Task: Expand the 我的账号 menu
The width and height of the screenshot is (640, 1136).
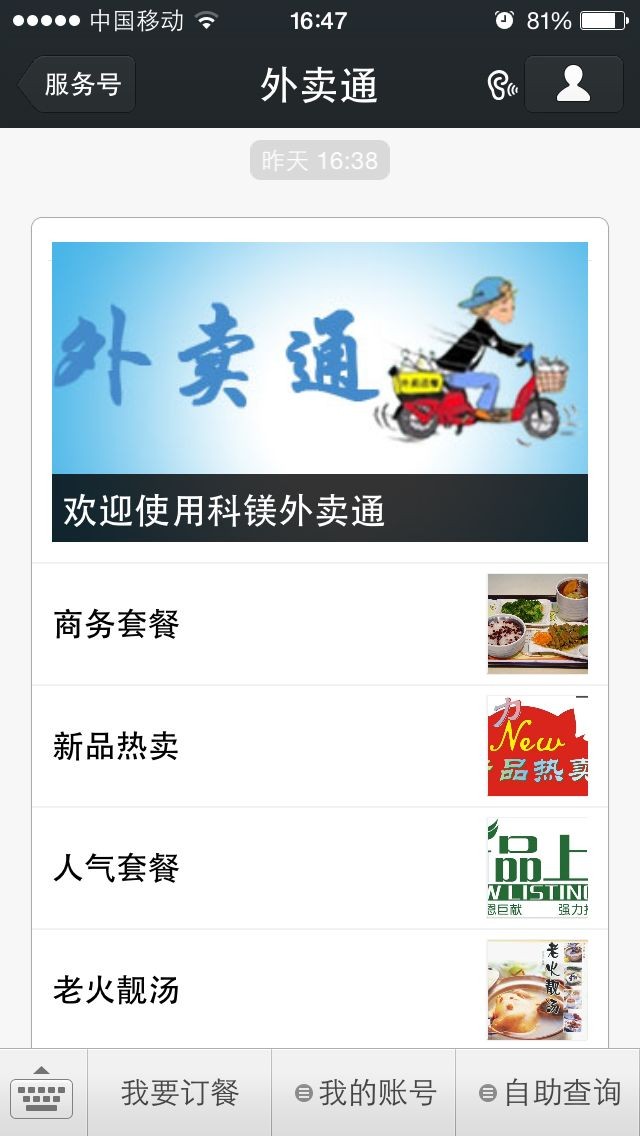Action: click(365, 1092)
